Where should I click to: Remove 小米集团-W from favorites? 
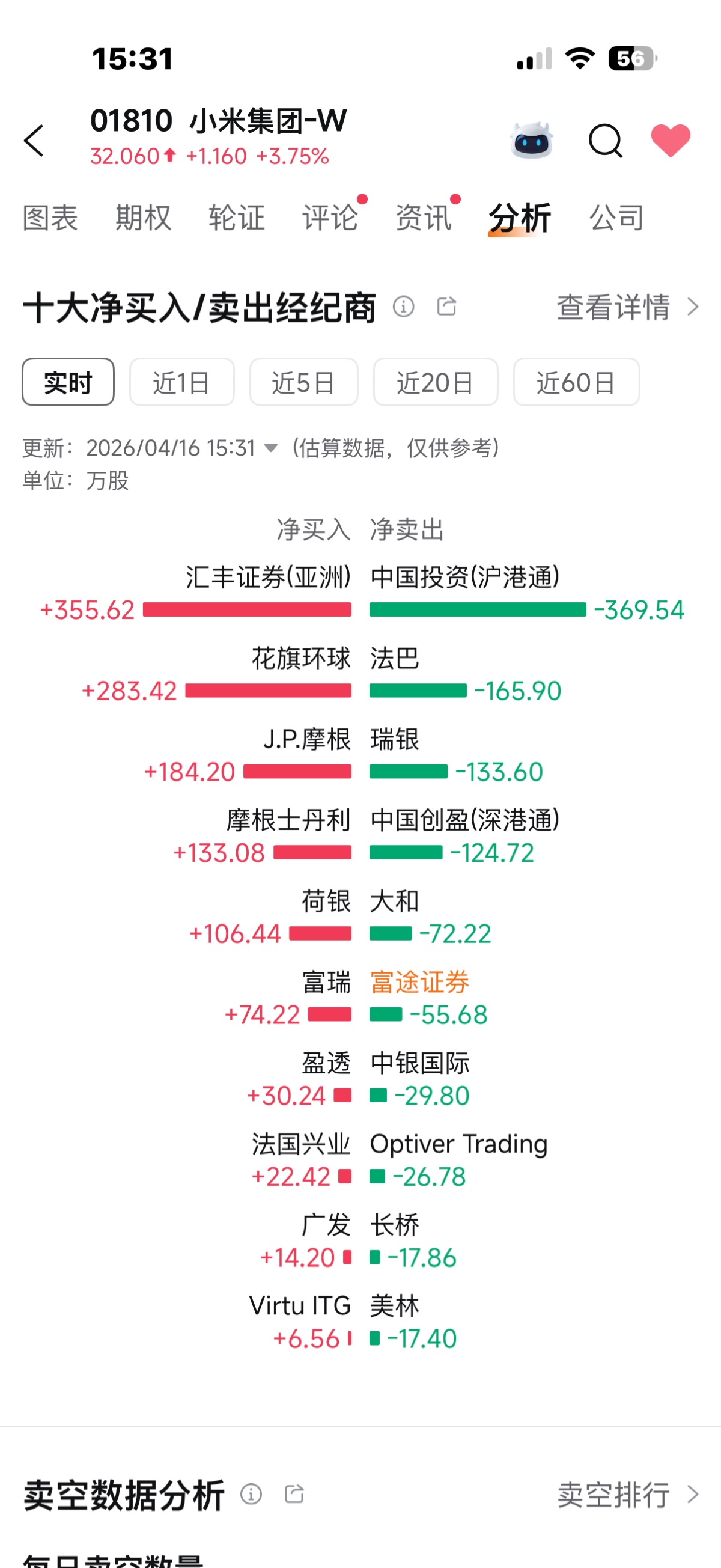pyautogui.click(x=671, y=141)
